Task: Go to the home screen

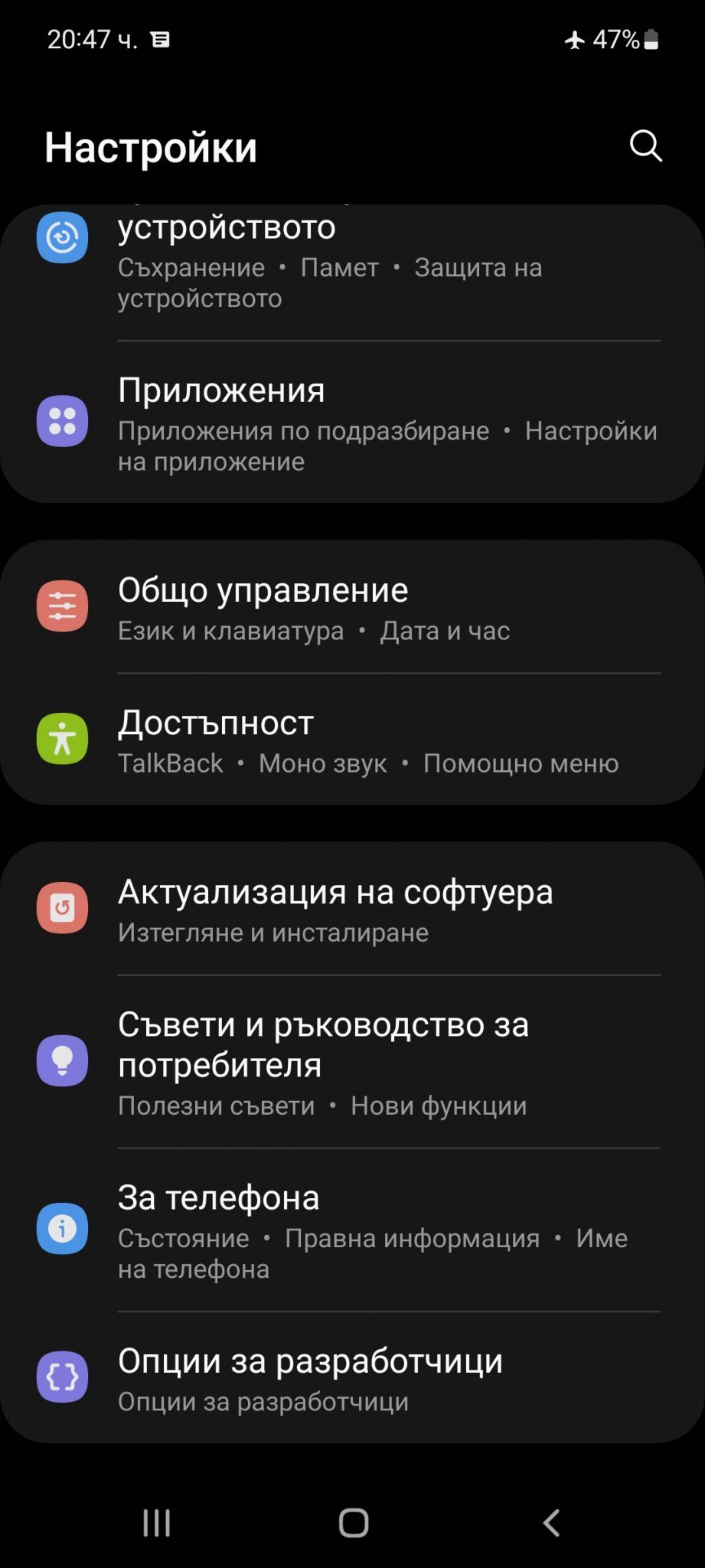Action: [353, 1523]
